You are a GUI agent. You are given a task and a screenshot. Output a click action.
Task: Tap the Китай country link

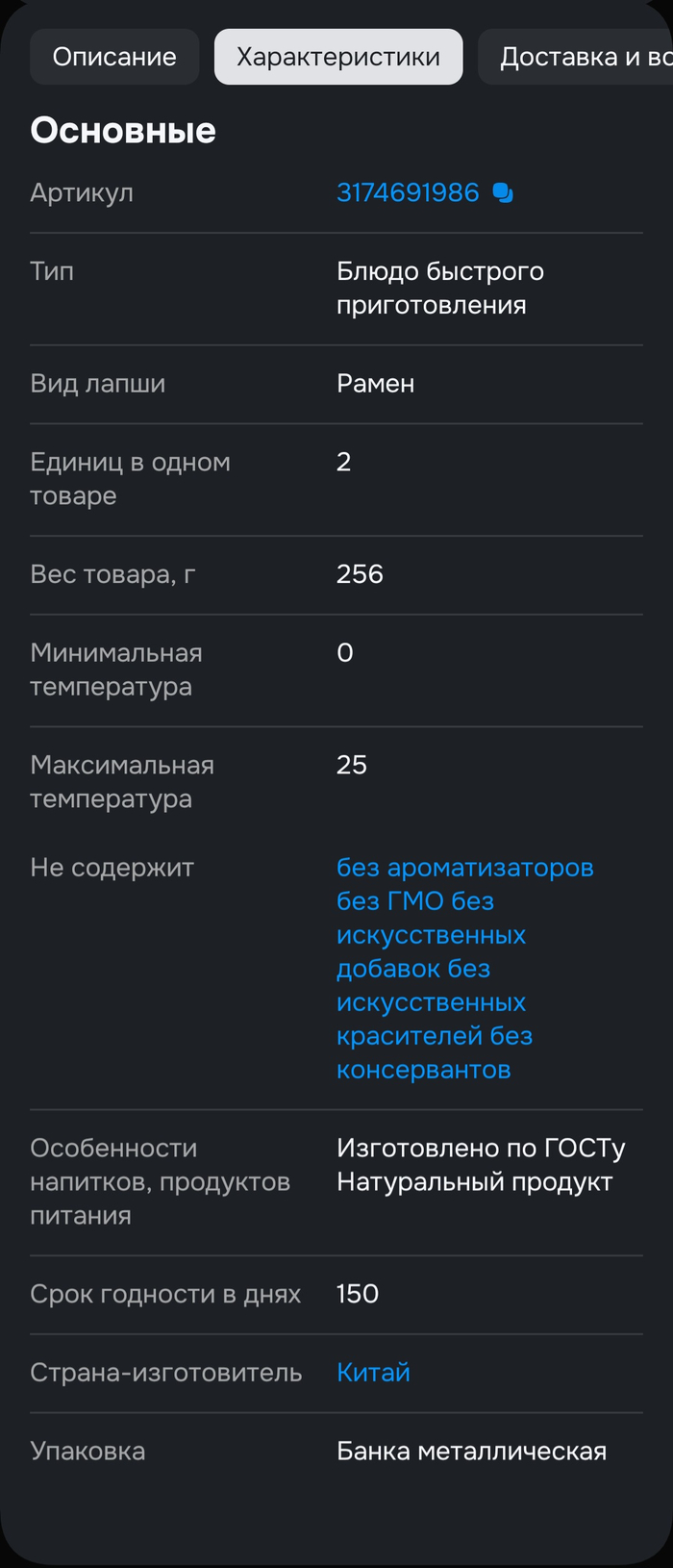(x=373, y=1373)
